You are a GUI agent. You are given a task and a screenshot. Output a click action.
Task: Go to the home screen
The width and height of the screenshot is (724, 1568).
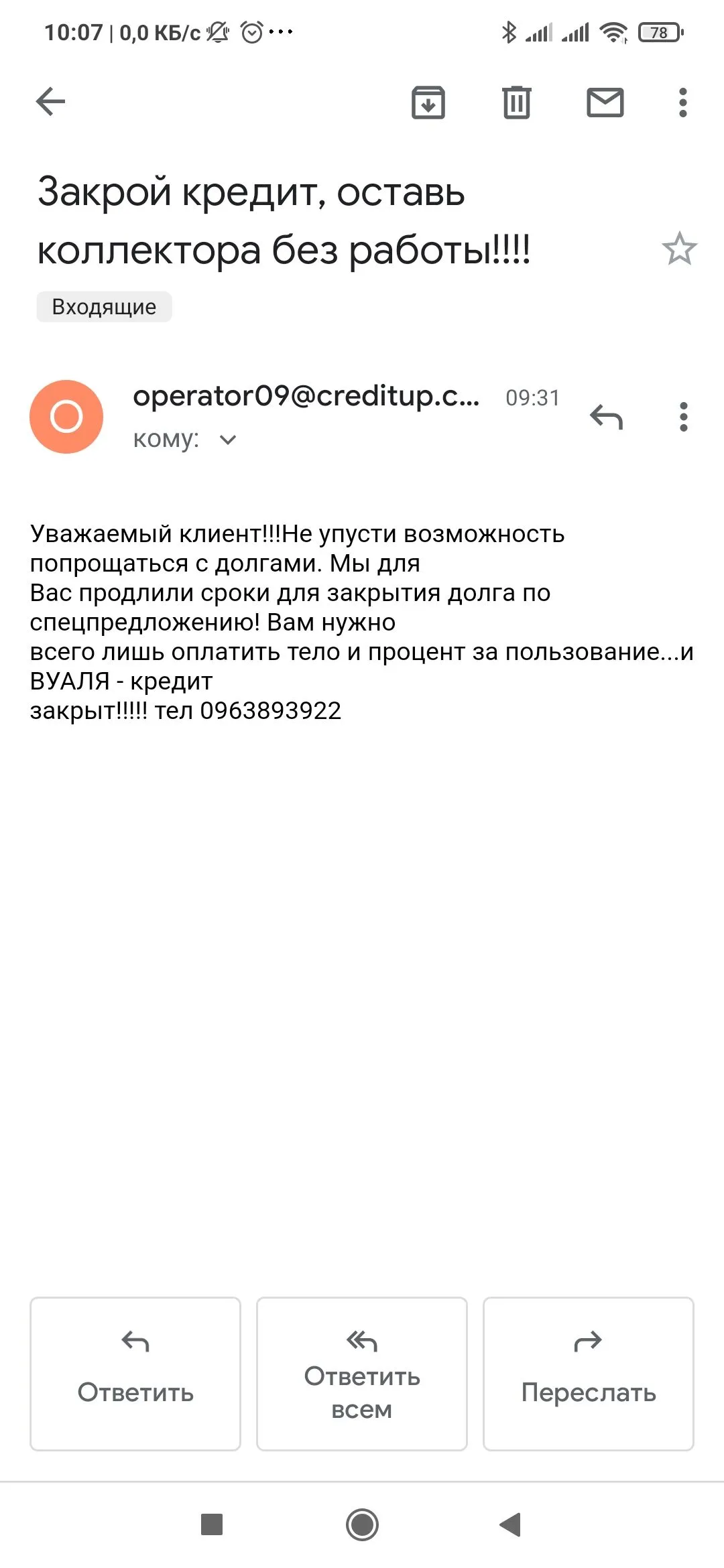tap(362, 1524)
